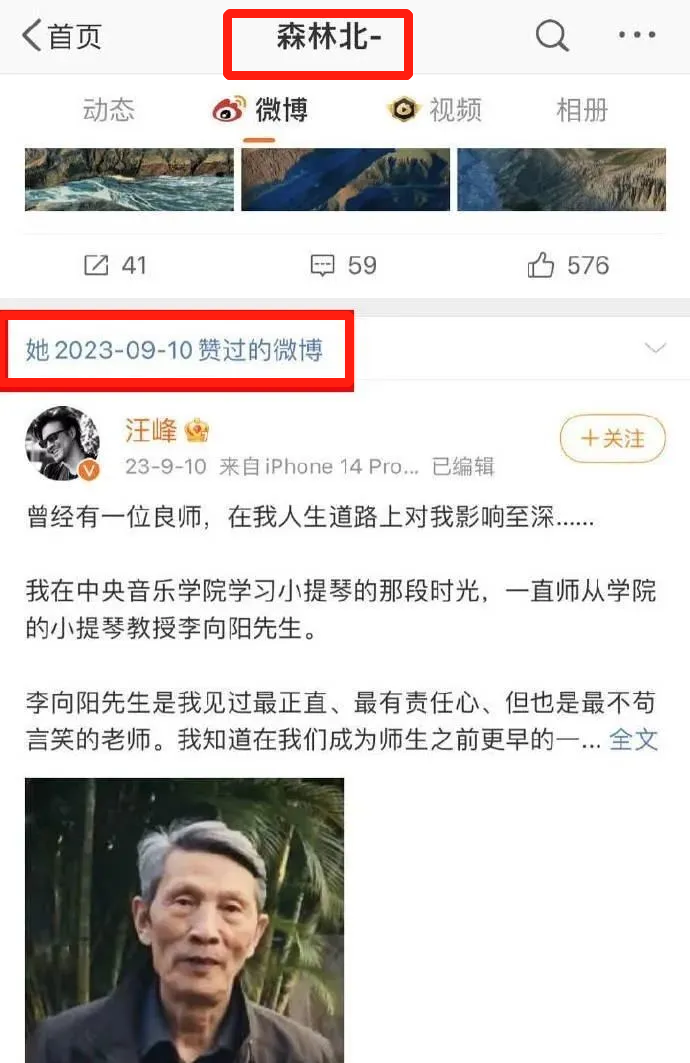The height and width of the screenshot is (1063, 690).
Task: Open the 相册 tab
Action: pyautogui.click(x=582, y=110)
